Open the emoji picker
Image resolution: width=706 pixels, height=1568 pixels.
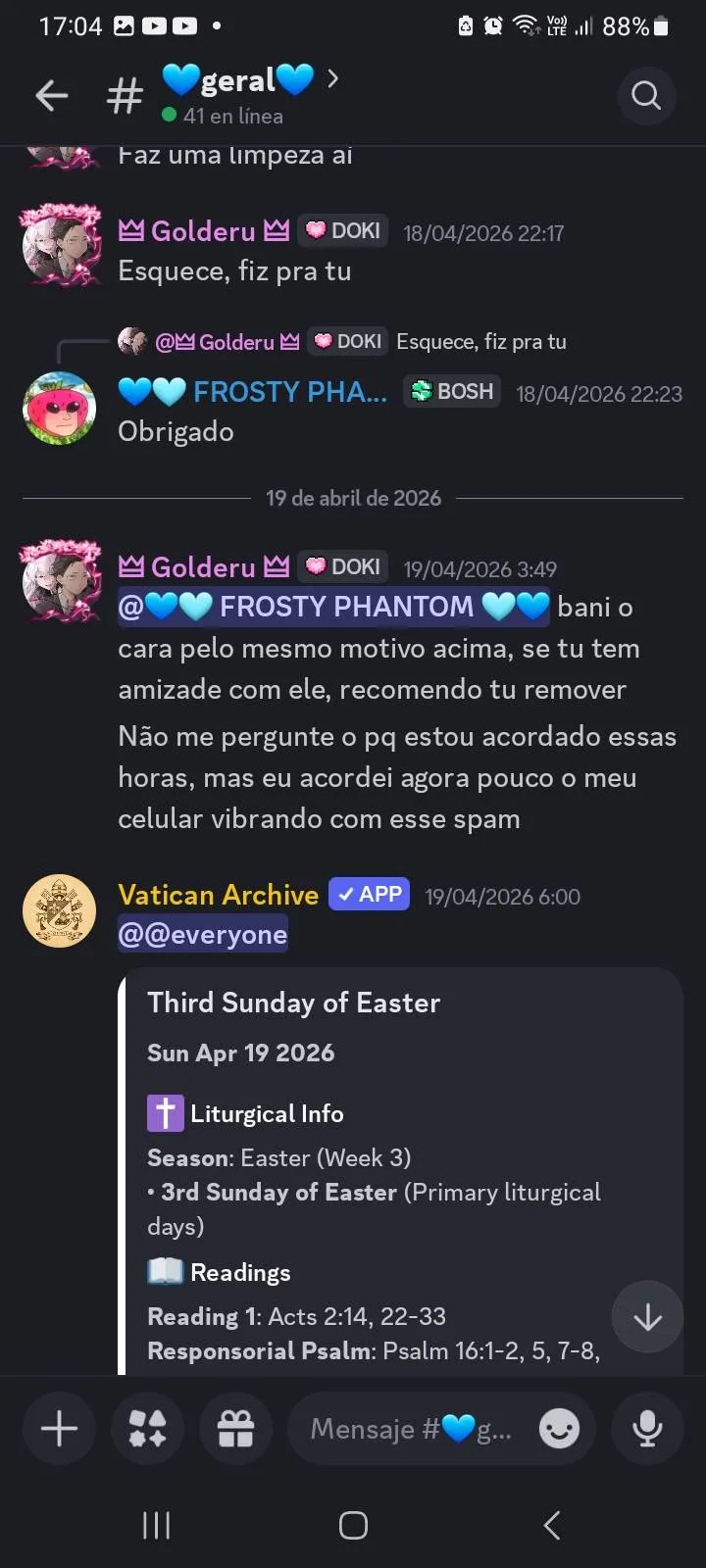tap(559, 1430)
